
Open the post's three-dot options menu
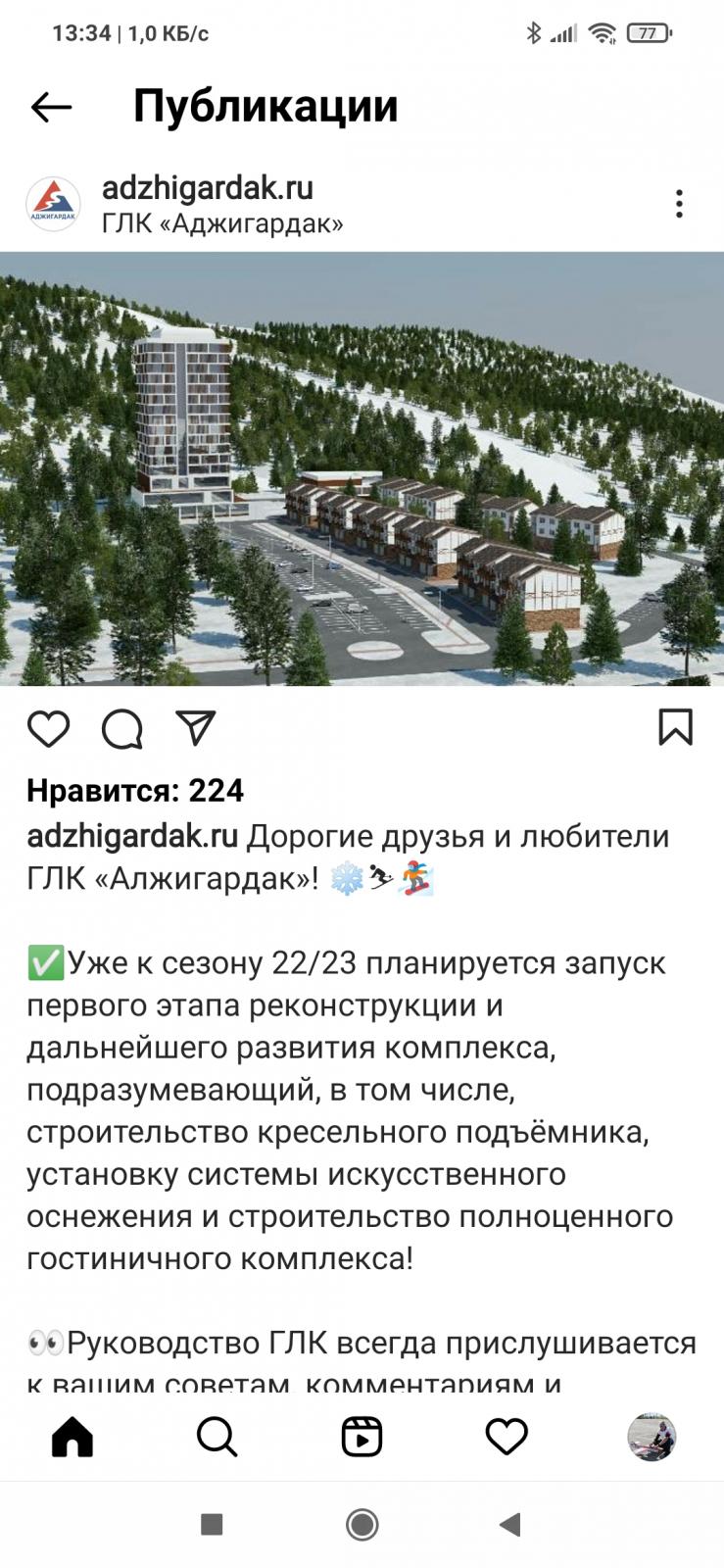point(679,204)
